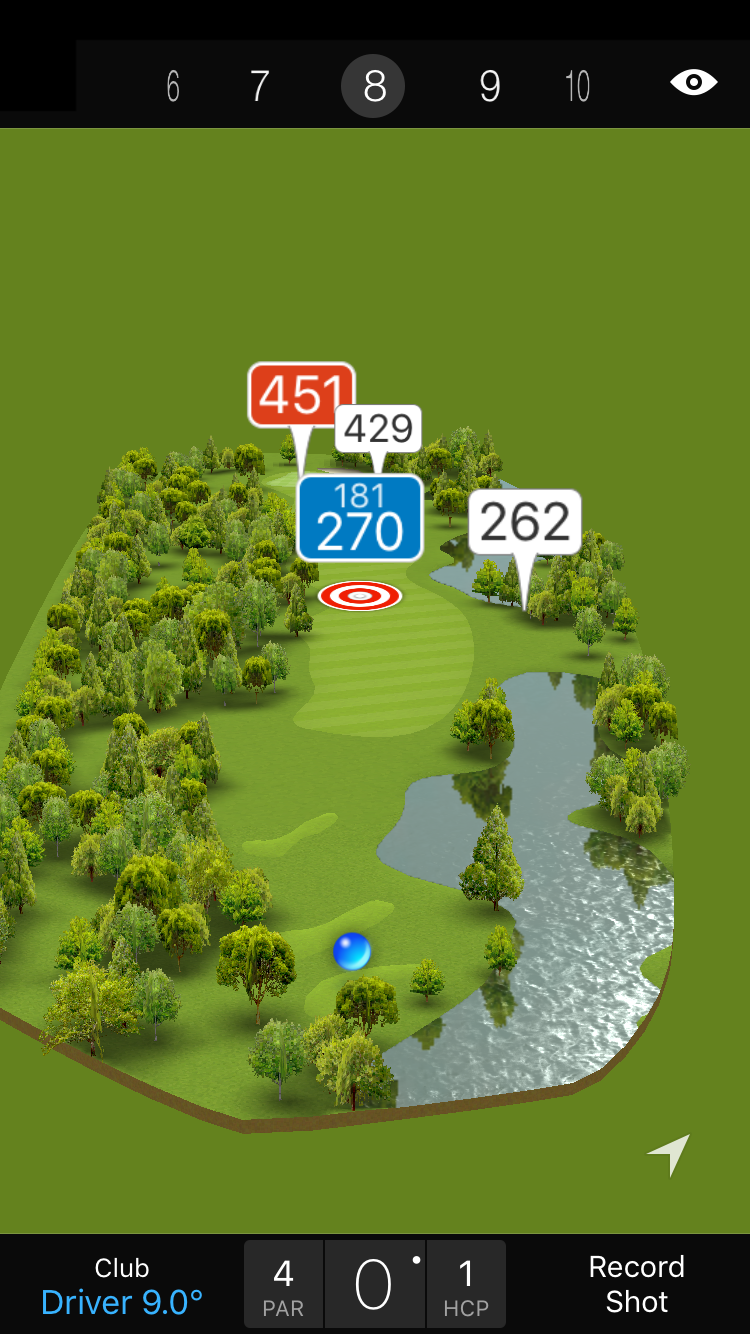Open Record Shot

636,1284
